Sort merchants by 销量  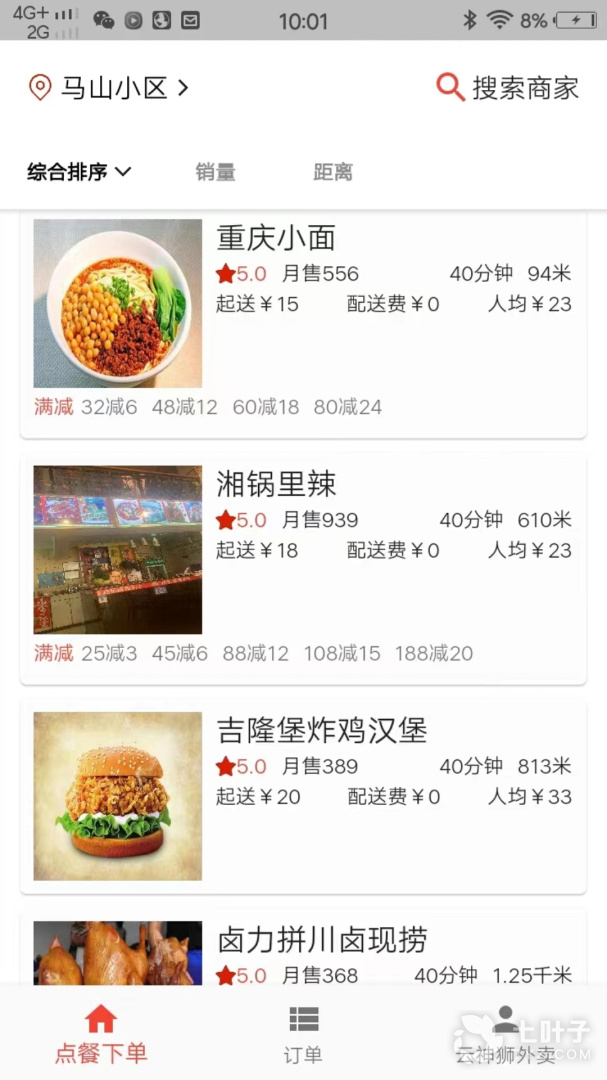(x=215, y=172)
